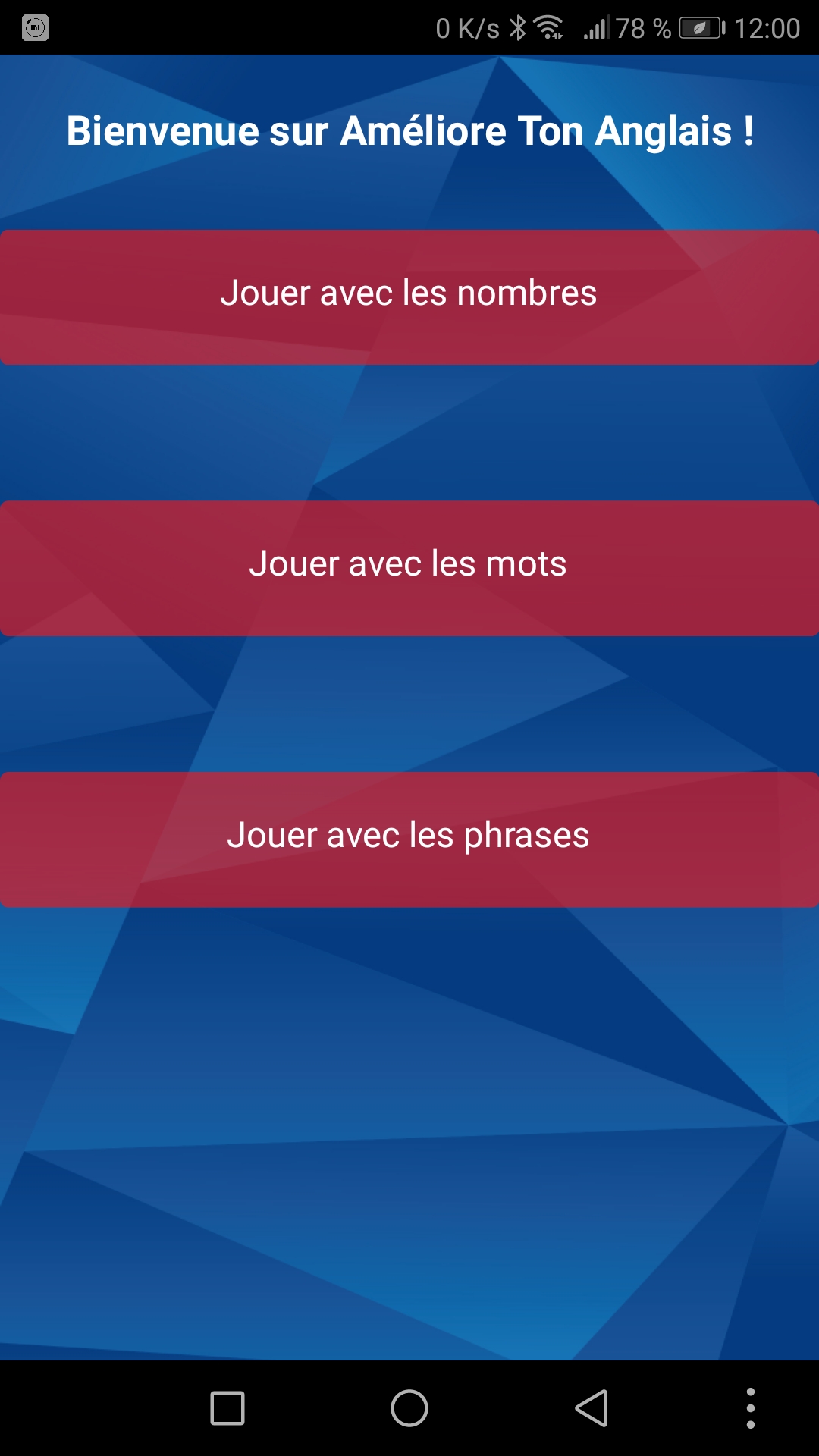819x1456 pixels.
Task: Go back with the navigation bar arrow
Action: (x=592, y=1408)
